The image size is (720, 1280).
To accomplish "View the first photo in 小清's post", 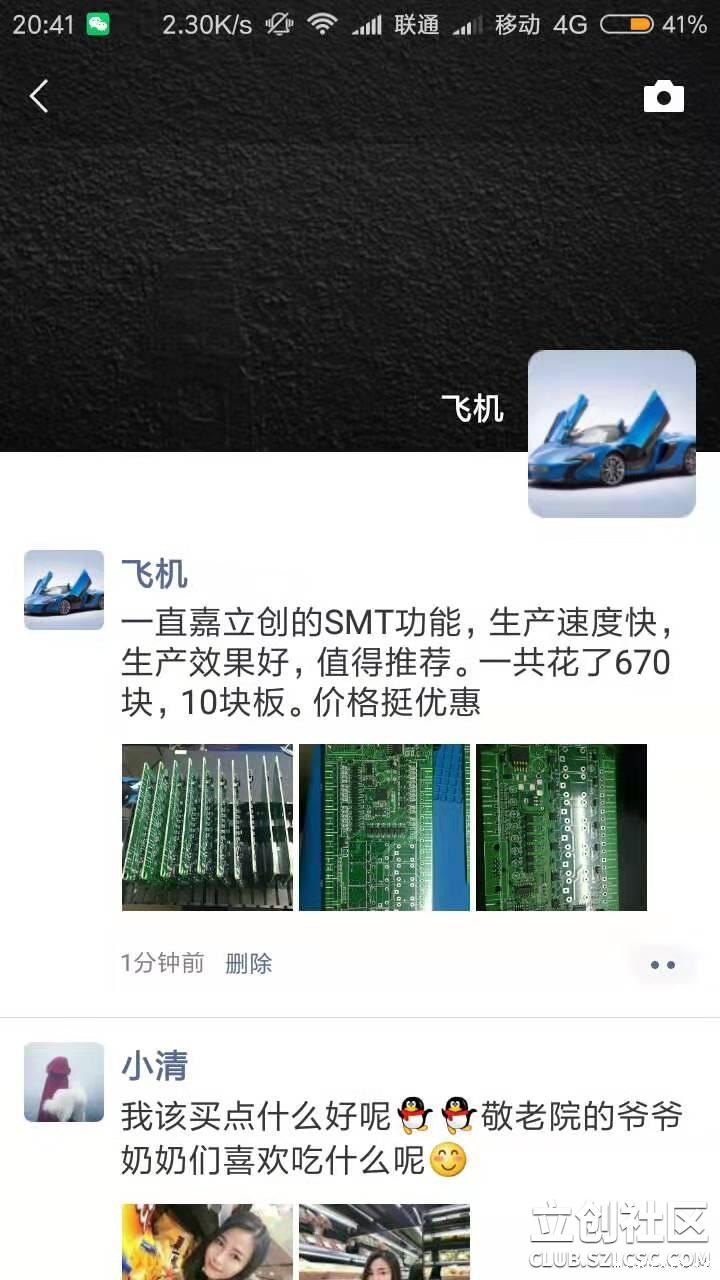I will (207, 1242).
